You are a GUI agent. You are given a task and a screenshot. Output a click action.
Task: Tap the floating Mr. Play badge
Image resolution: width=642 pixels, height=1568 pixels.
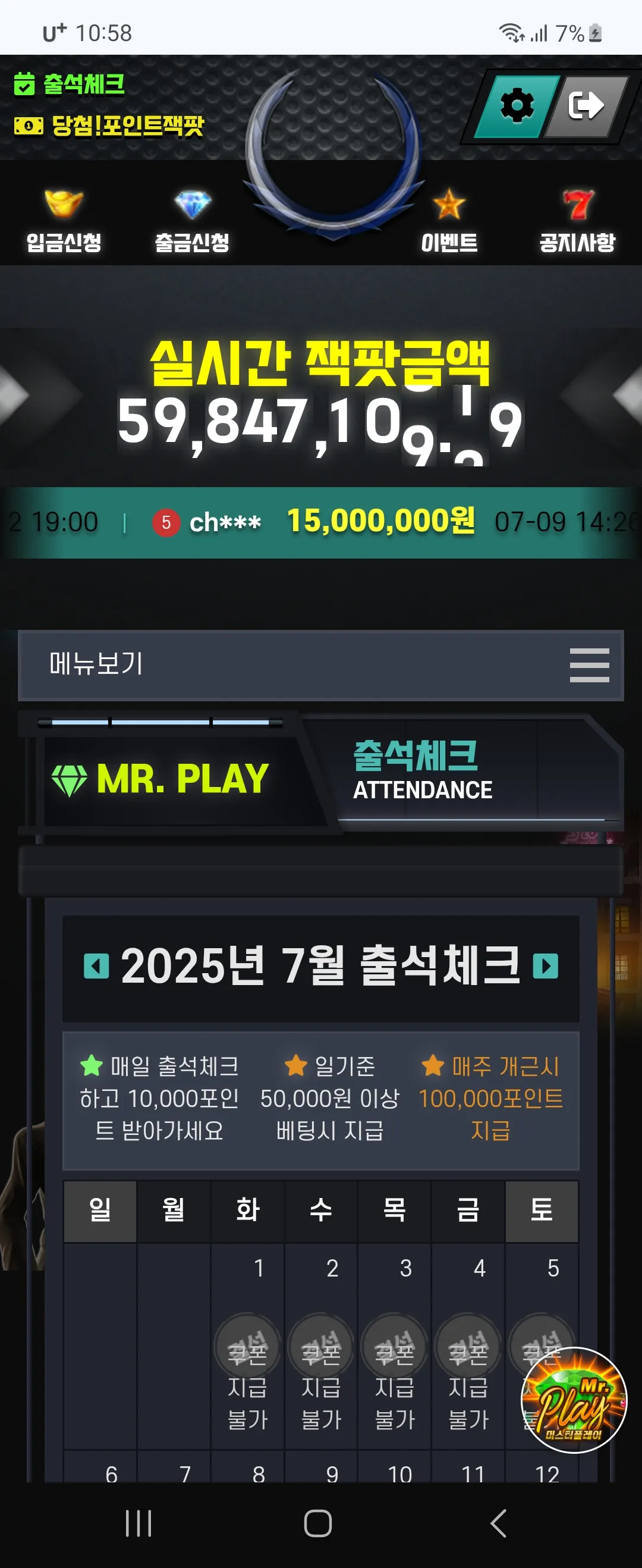coord(574,1400)
